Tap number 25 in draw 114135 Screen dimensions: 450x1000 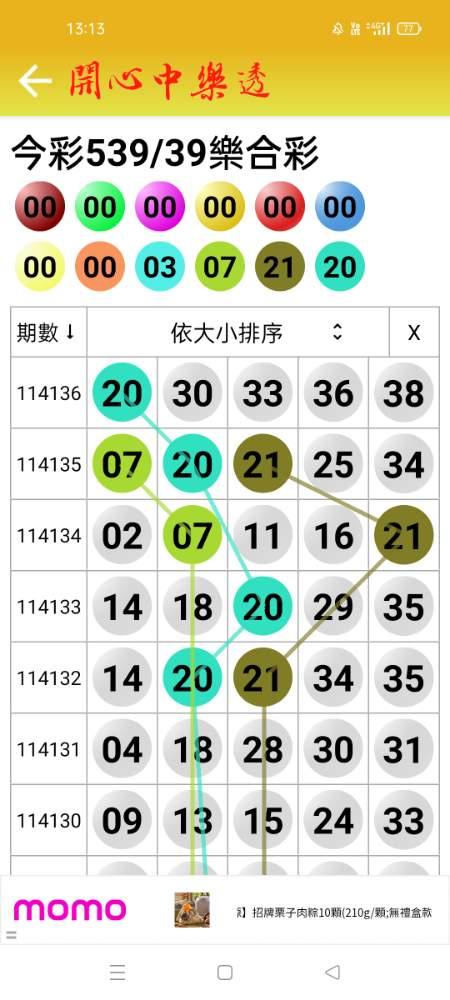[333, 464]
